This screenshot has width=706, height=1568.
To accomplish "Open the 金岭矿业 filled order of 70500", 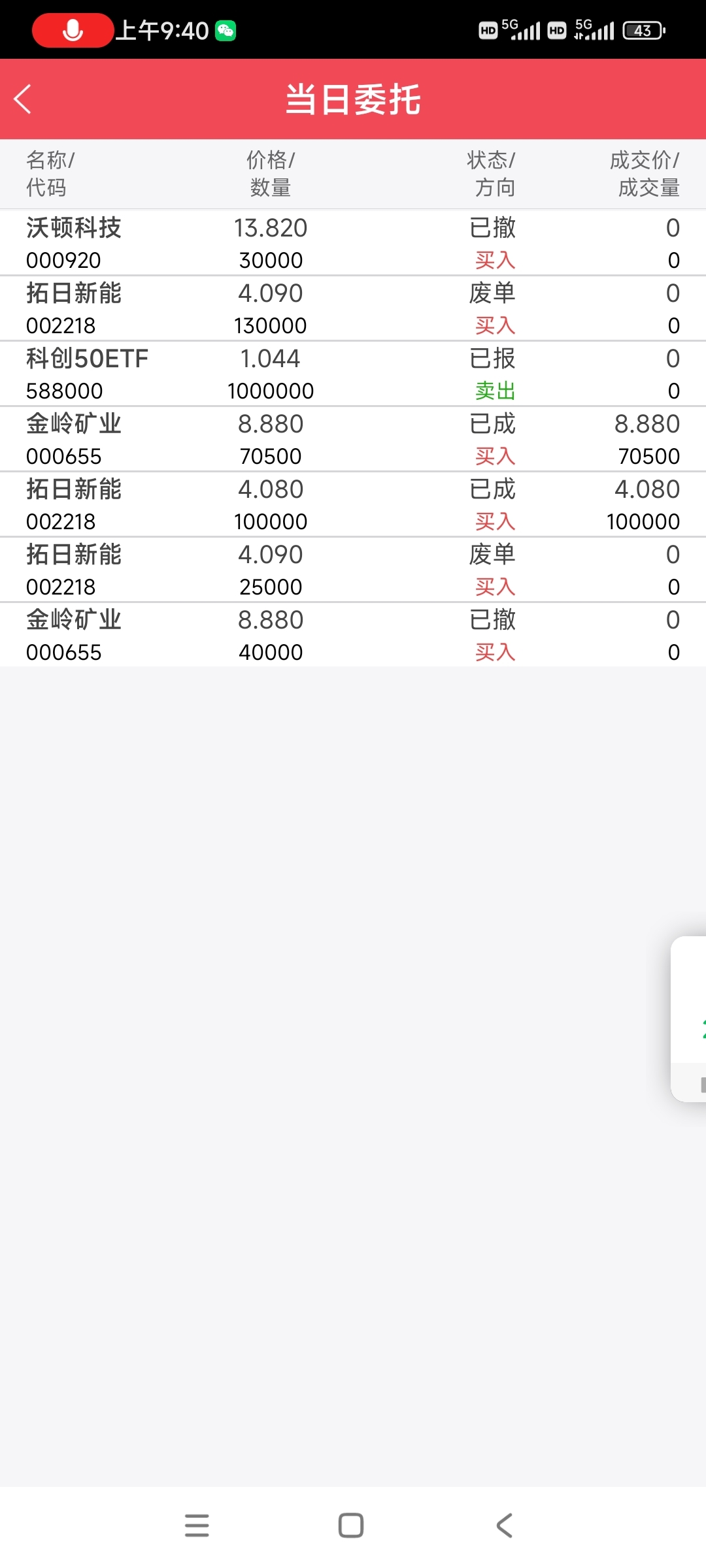I will (x=353, y=439).
